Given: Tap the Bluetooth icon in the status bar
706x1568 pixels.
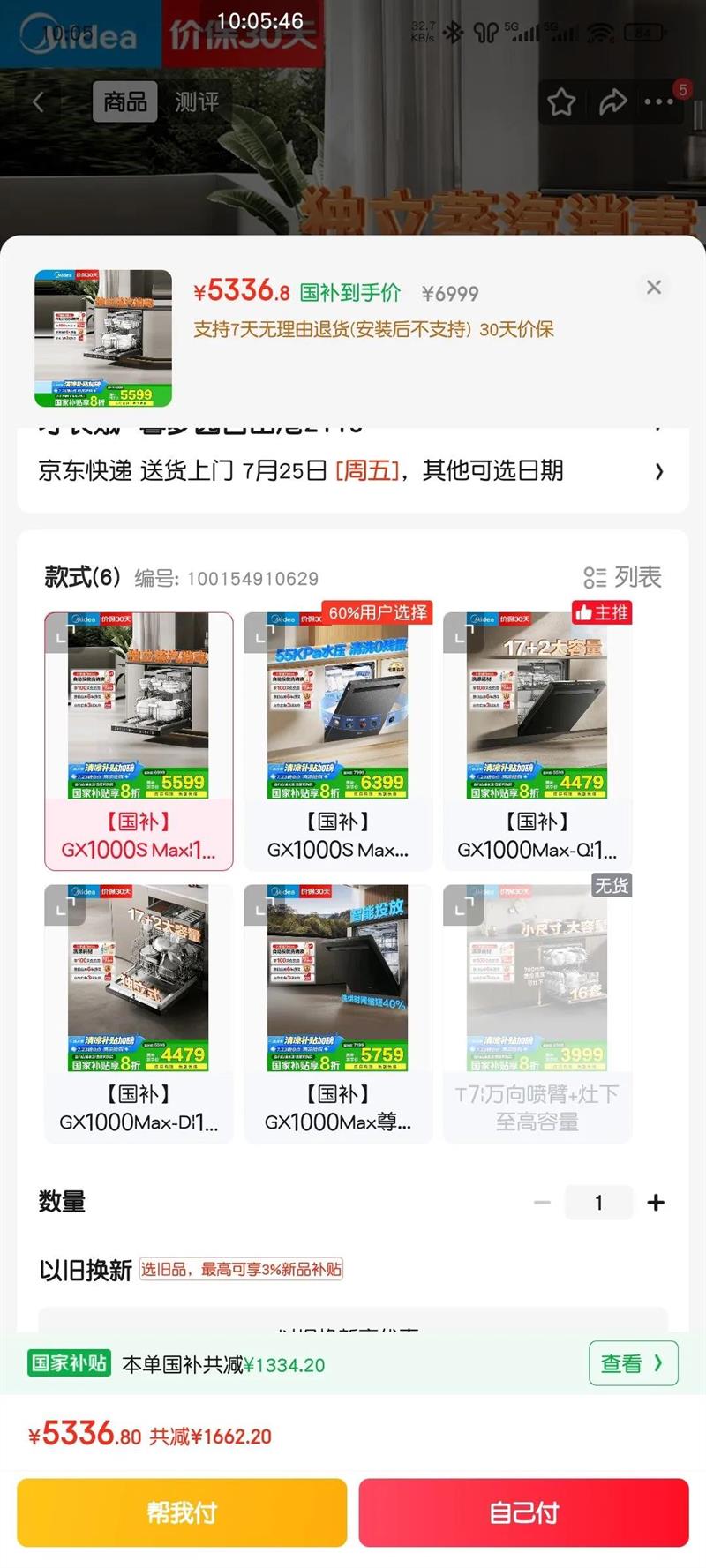Looking at the screenshot, I should (454, 33).
